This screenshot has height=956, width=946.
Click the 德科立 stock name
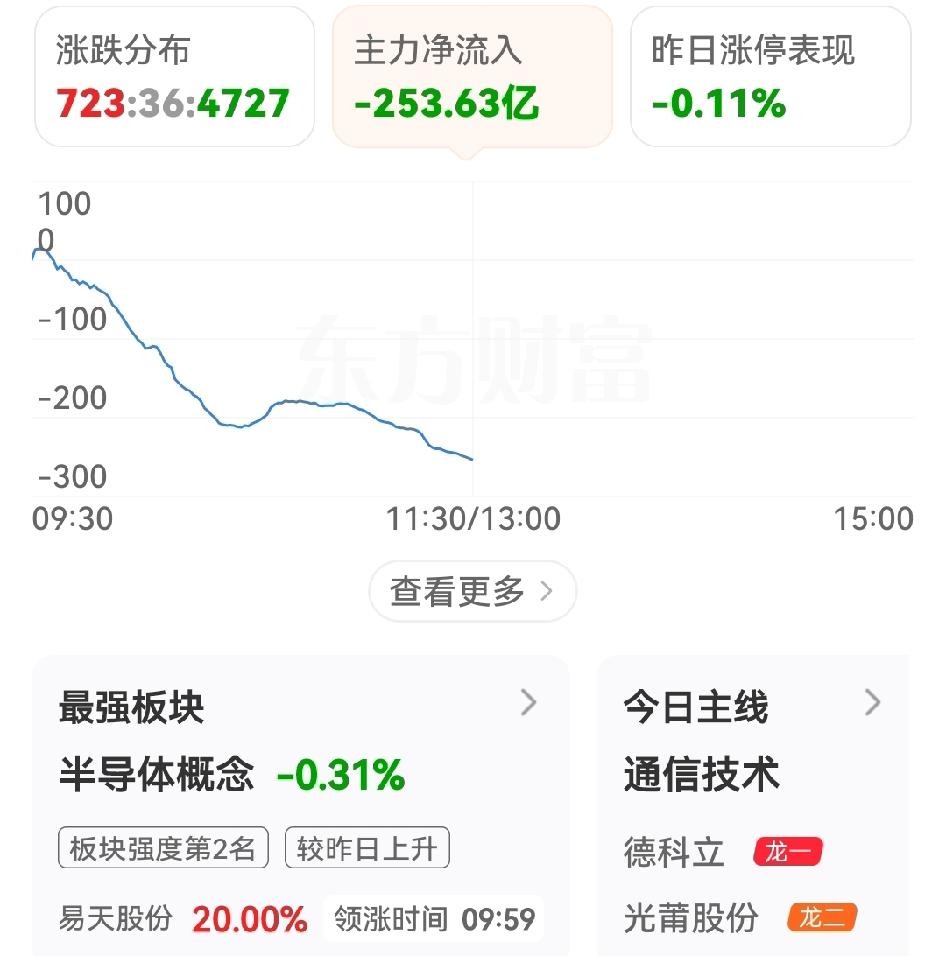tap(674, 852)
